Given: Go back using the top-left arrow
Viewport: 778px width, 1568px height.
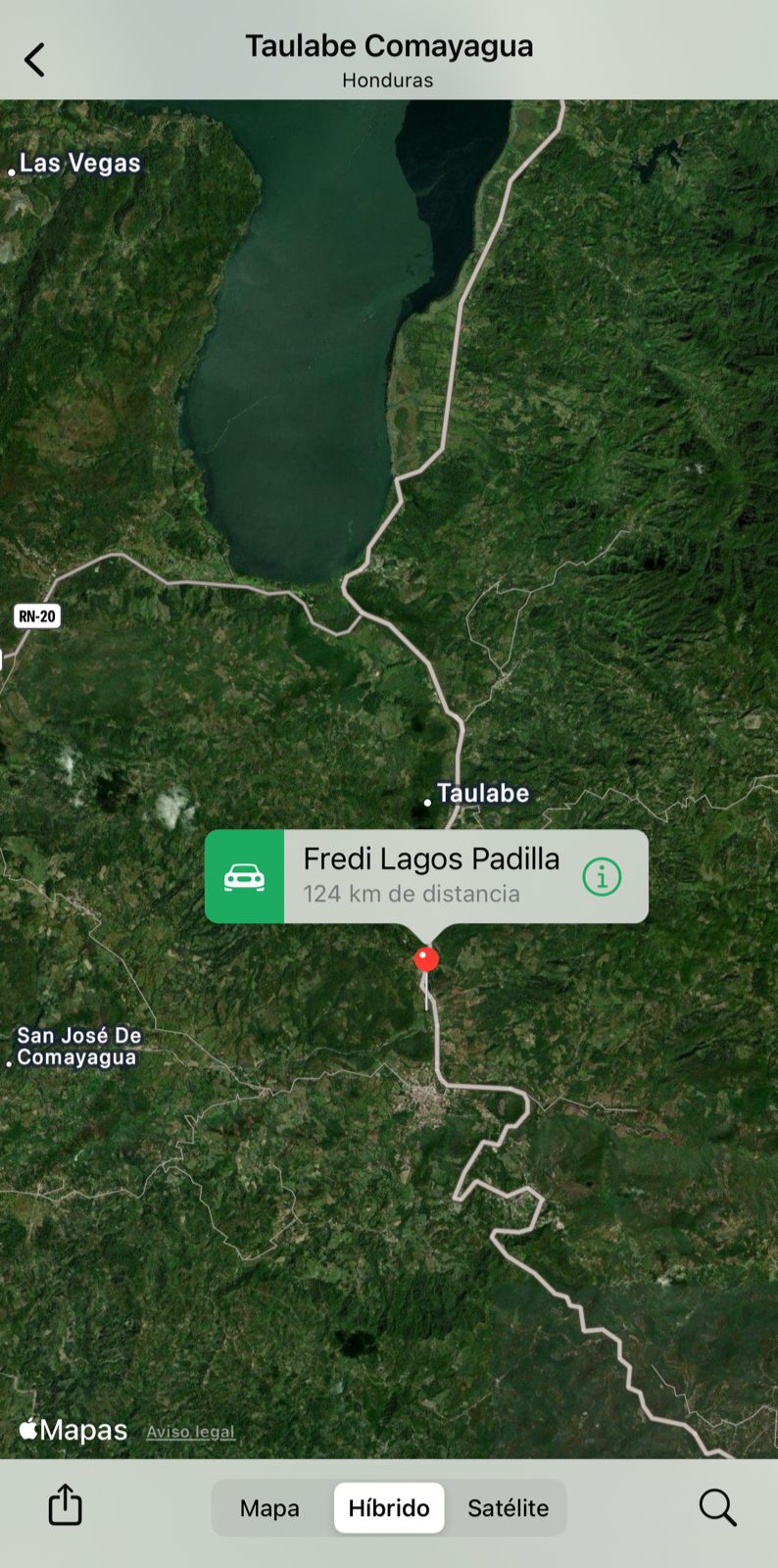Looking at the screenshot, I should (x=35, y=60).
